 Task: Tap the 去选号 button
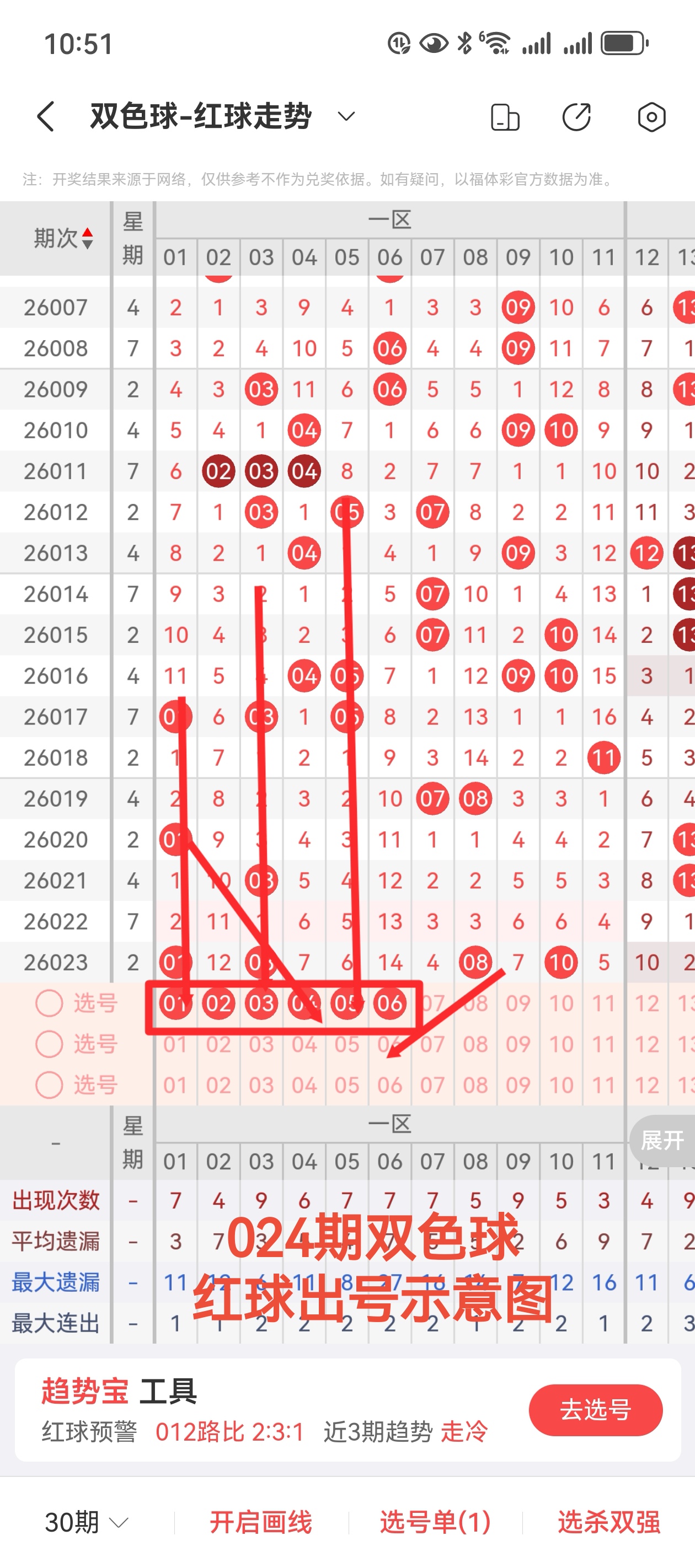tap(595, 1409)
